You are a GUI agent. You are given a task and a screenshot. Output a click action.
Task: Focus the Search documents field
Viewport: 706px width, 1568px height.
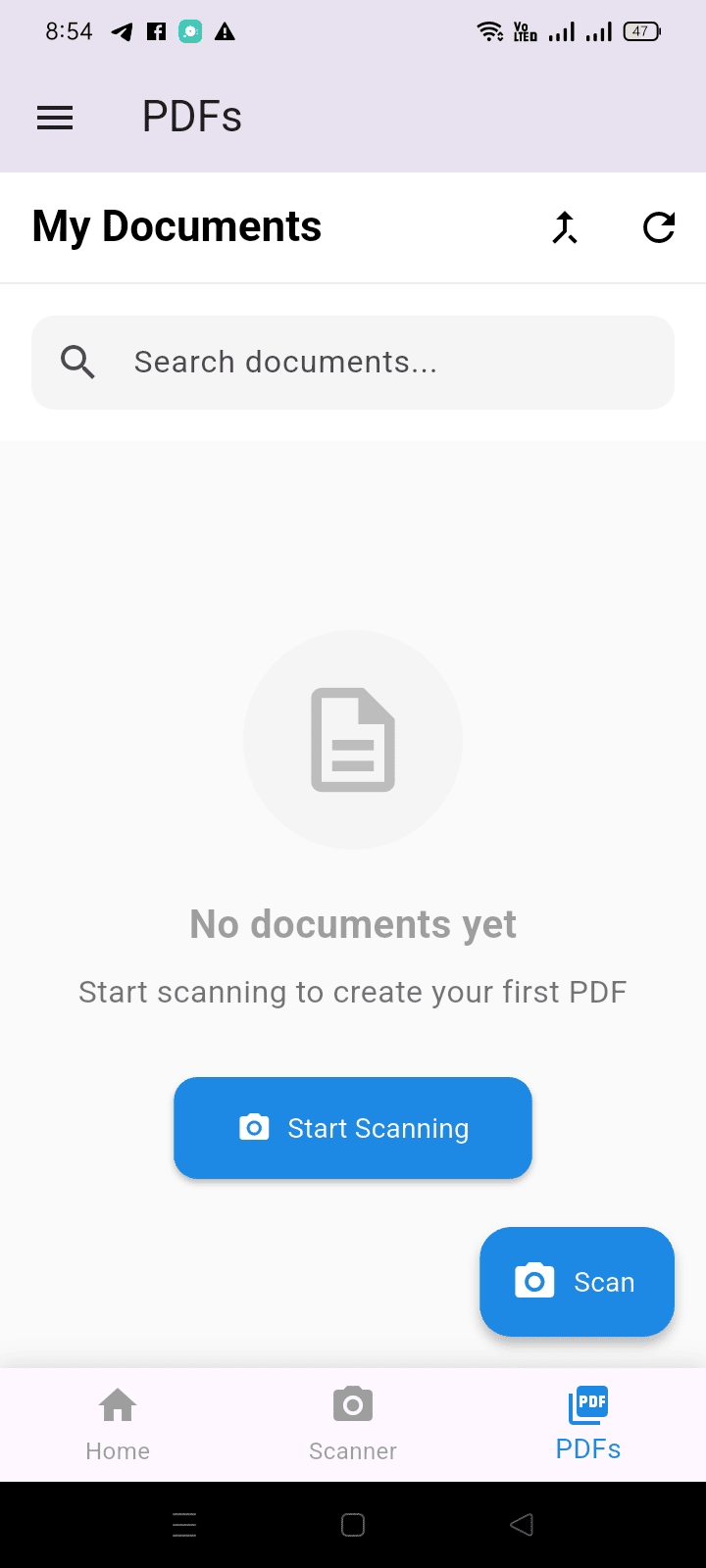[x=353, y=363]
